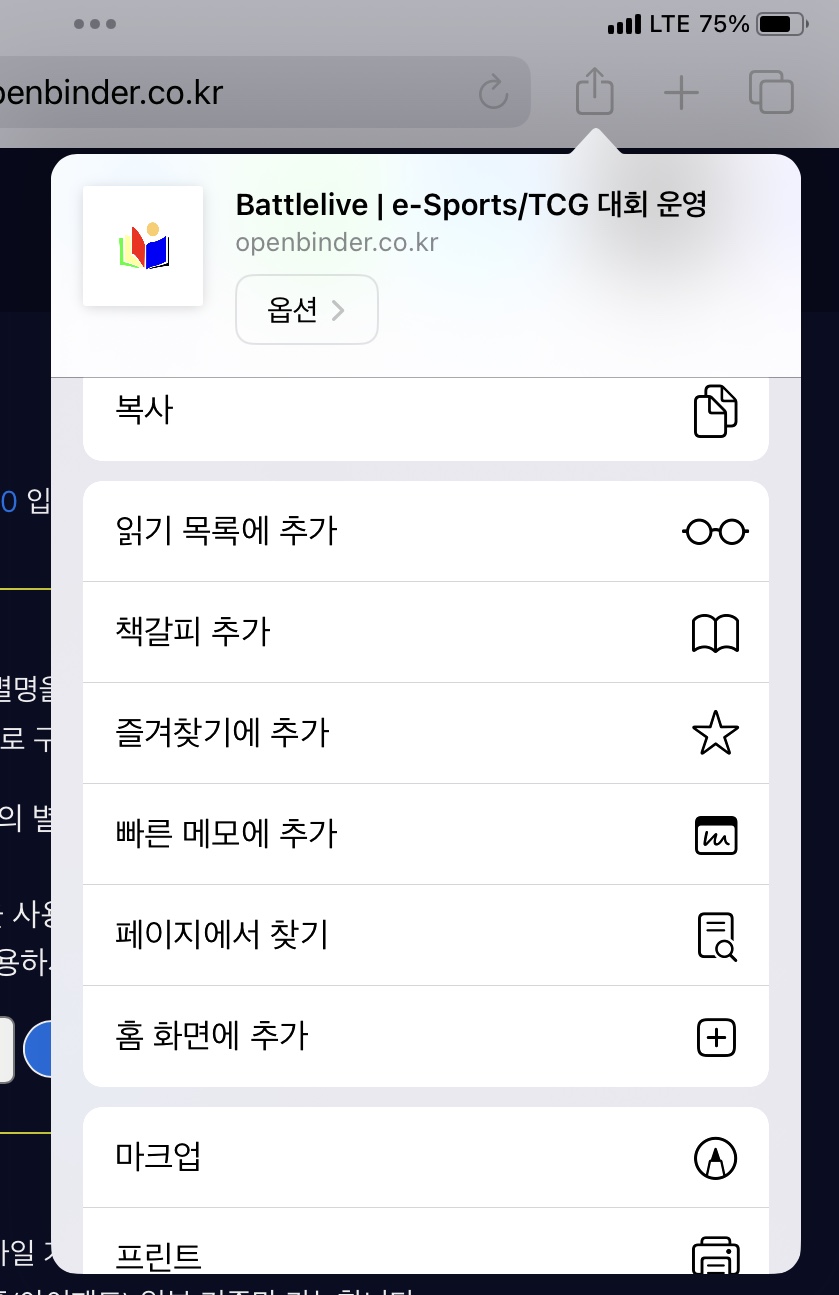Open a new tab with plus icon
The height and width of the screenshot is (1295, 839).
coord(681,94)
